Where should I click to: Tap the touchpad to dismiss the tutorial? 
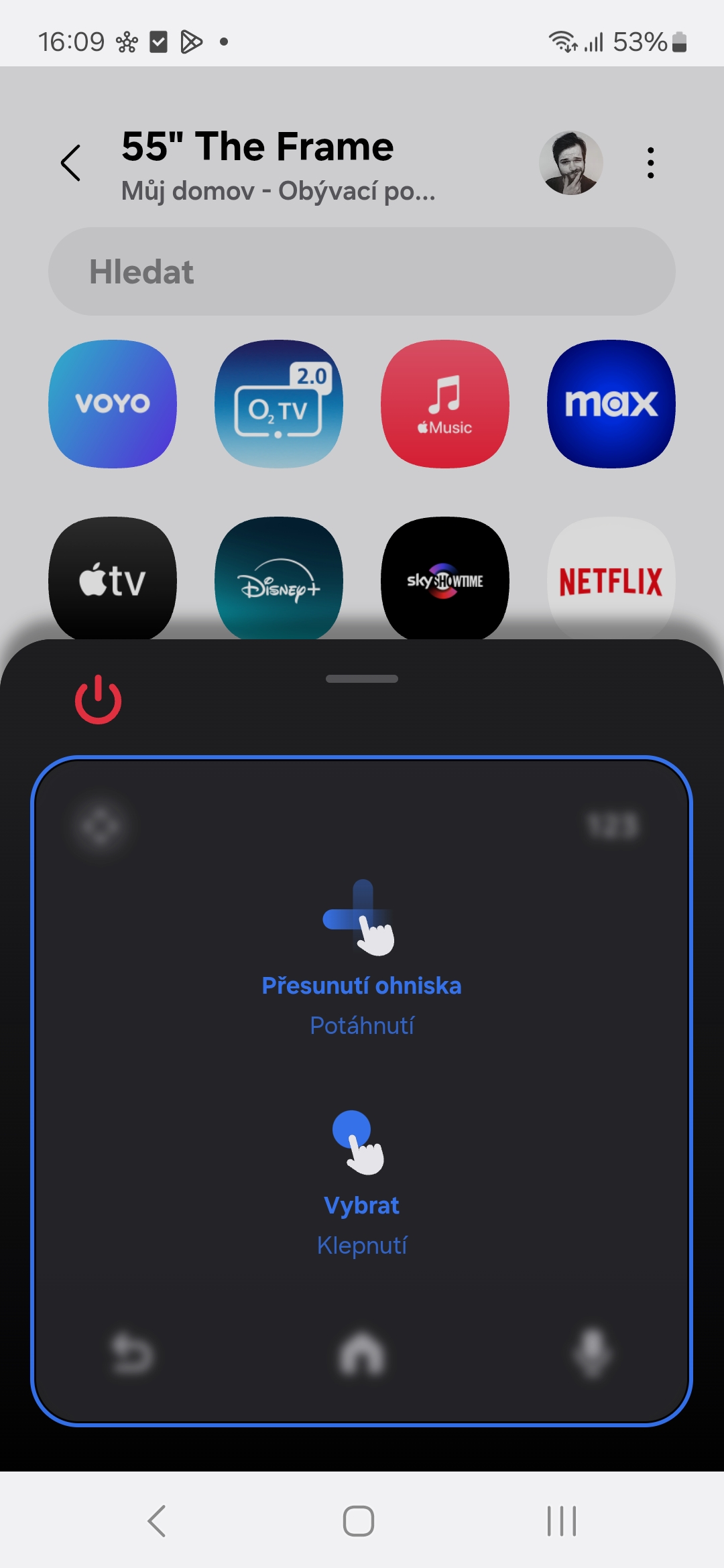tap(362, 1091)
